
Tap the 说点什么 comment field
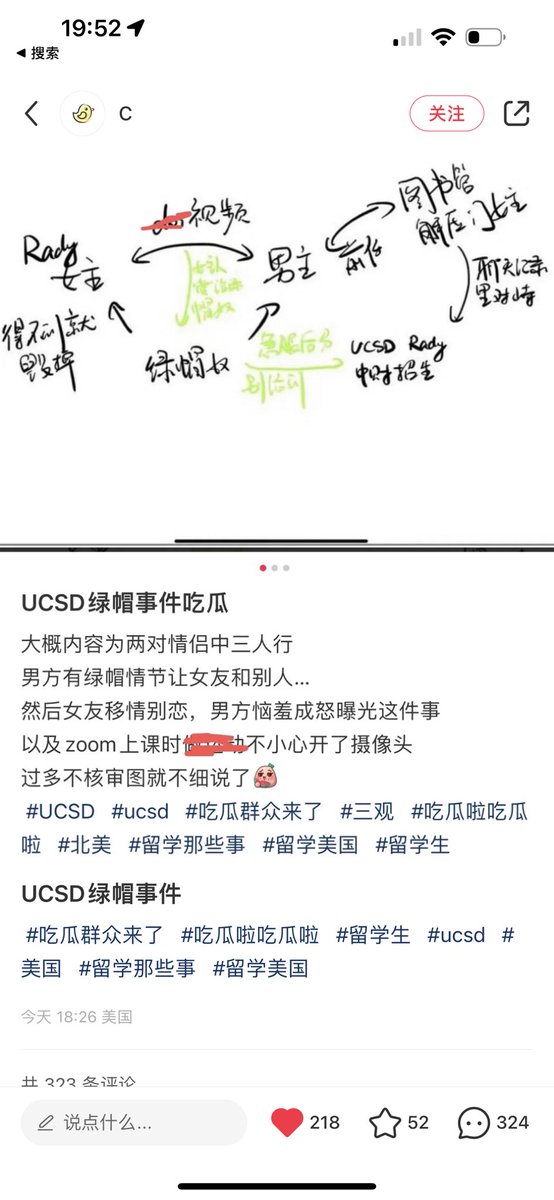coord(134,1122)
